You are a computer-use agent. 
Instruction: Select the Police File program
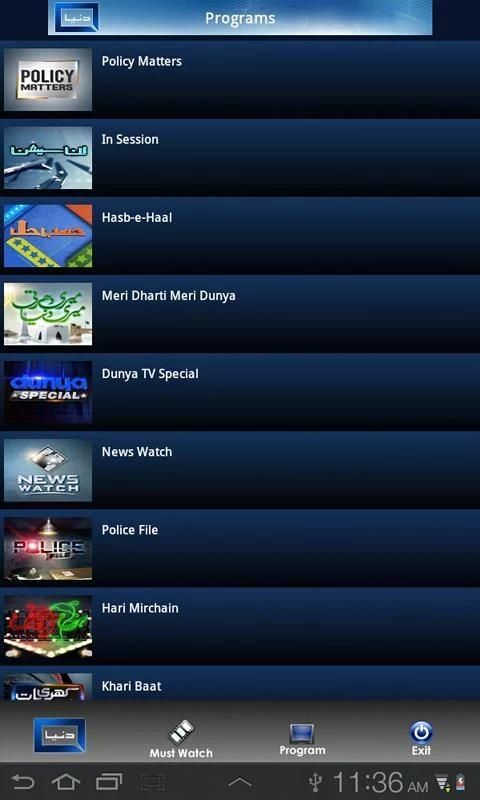(x=240, y=548)
